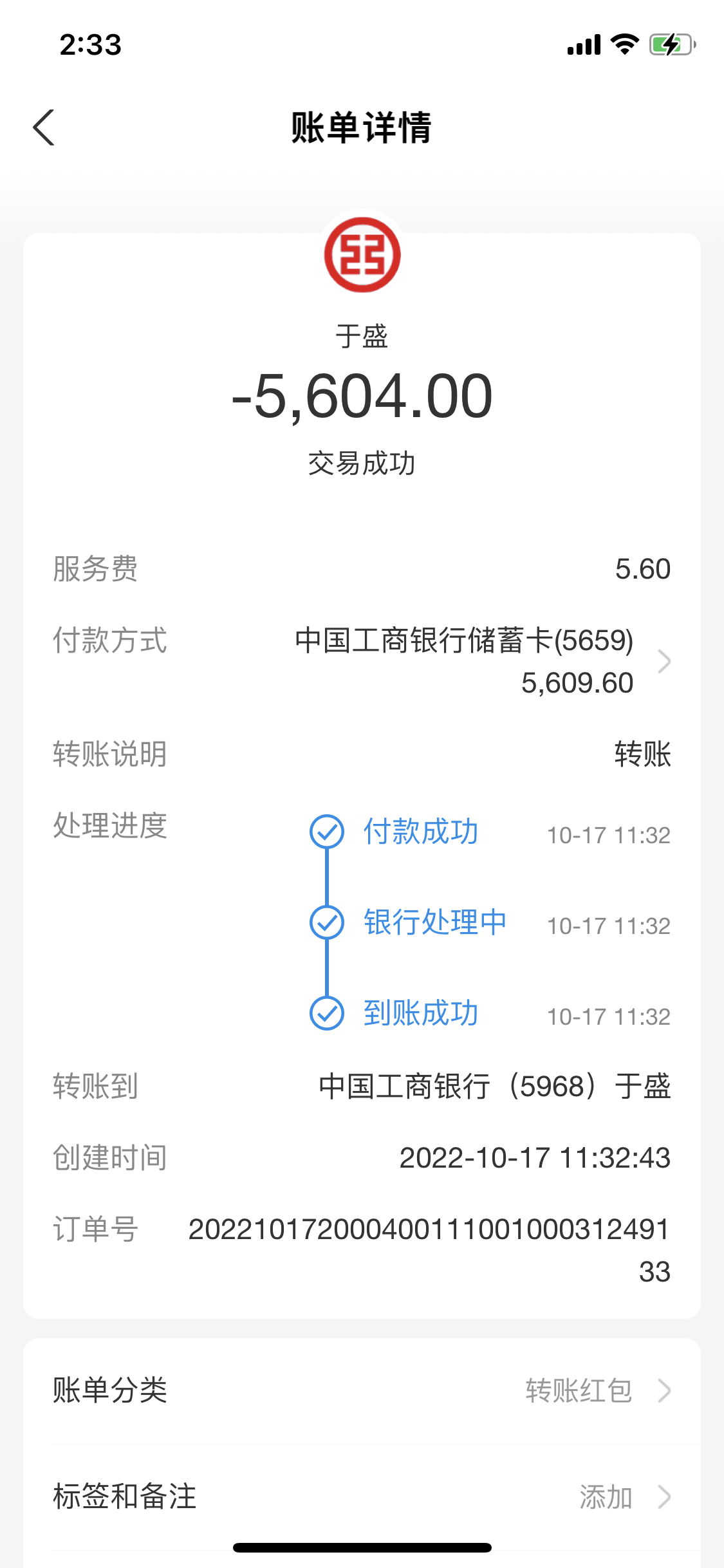Image resolution: width=724 pixels, height=1568 pixels.
Task: Open the 账单分类 row
Action: coord(362,1390)
